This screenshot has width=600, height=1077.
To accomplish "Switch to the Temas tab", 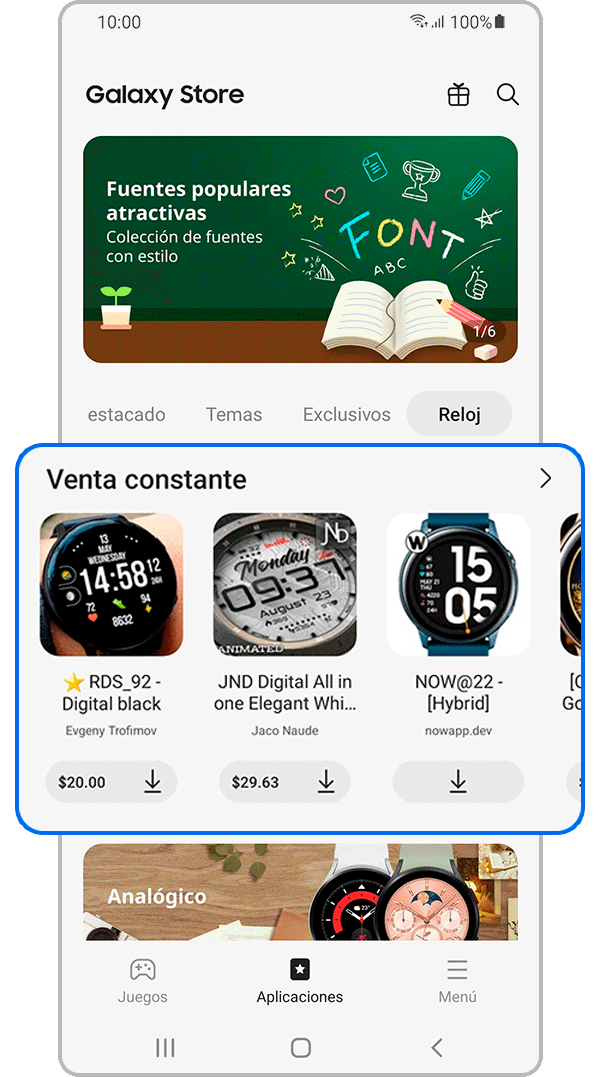I will coord(234,414).
